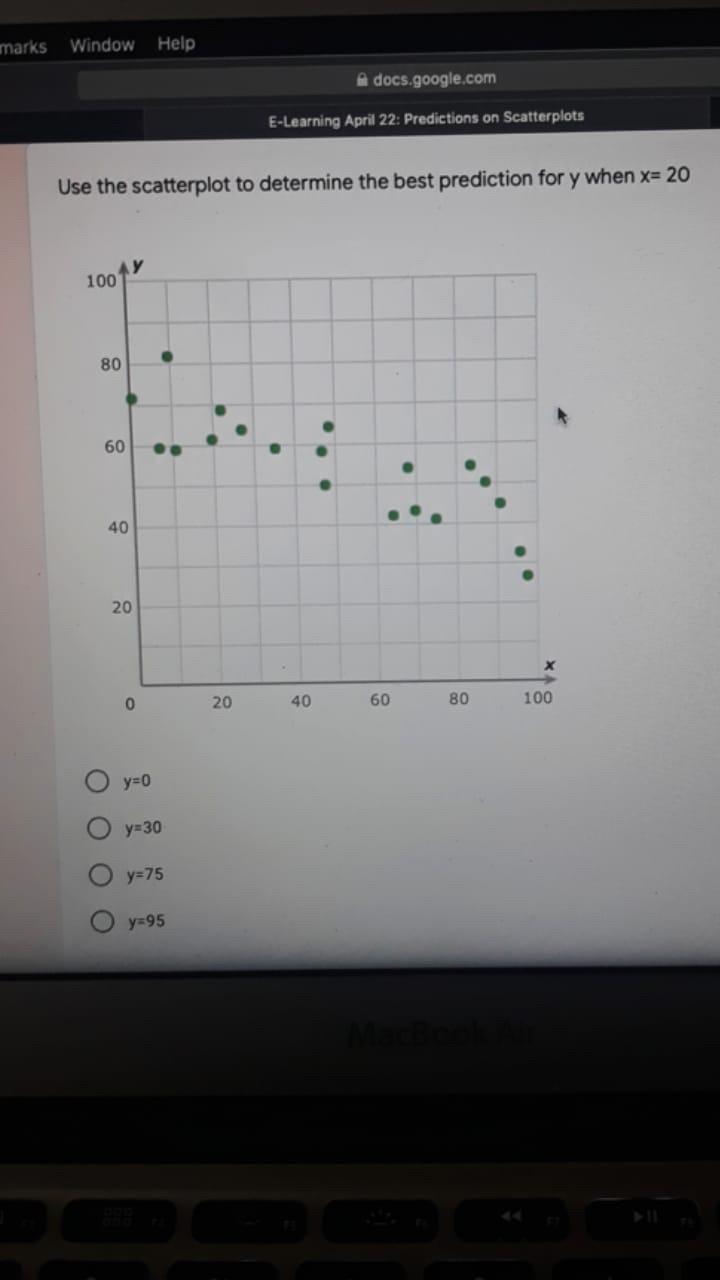This screenshot has height=1280, width=720.
Task: Open the Help menu
Action: pyautogui.click(x=176, y=44)
